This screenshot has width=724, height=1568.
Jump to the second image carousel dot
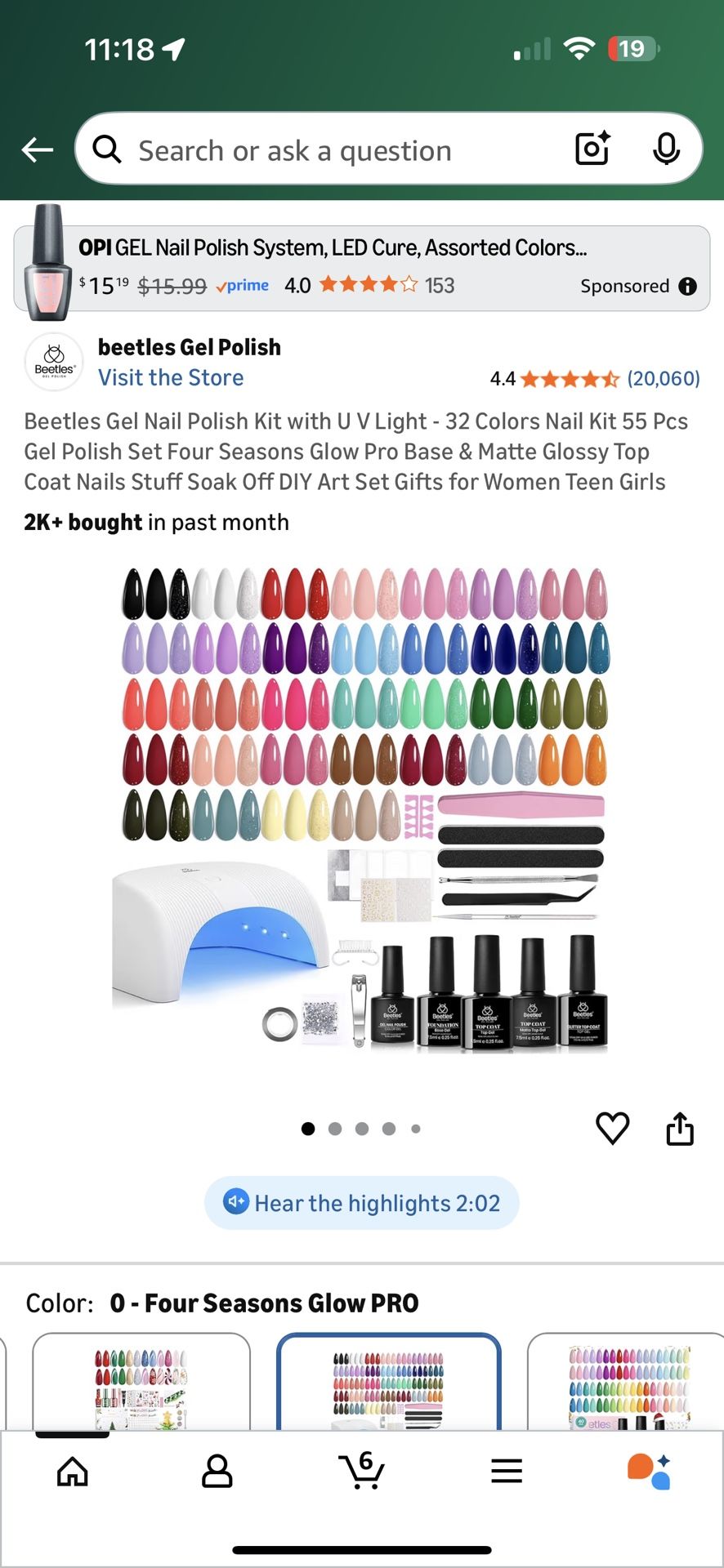(335, 1129)
